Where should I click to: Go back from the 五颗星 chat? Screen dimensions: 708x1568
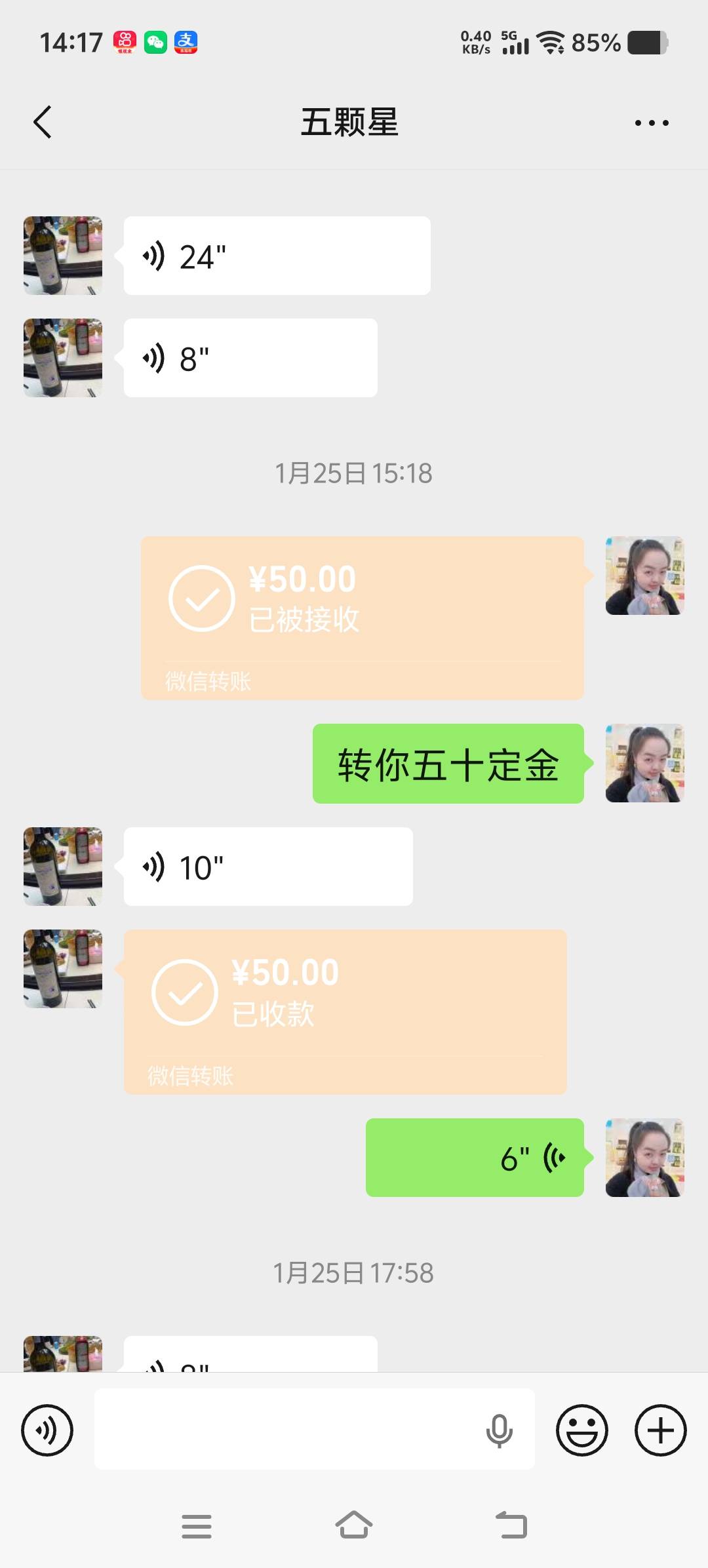[43, 123]
